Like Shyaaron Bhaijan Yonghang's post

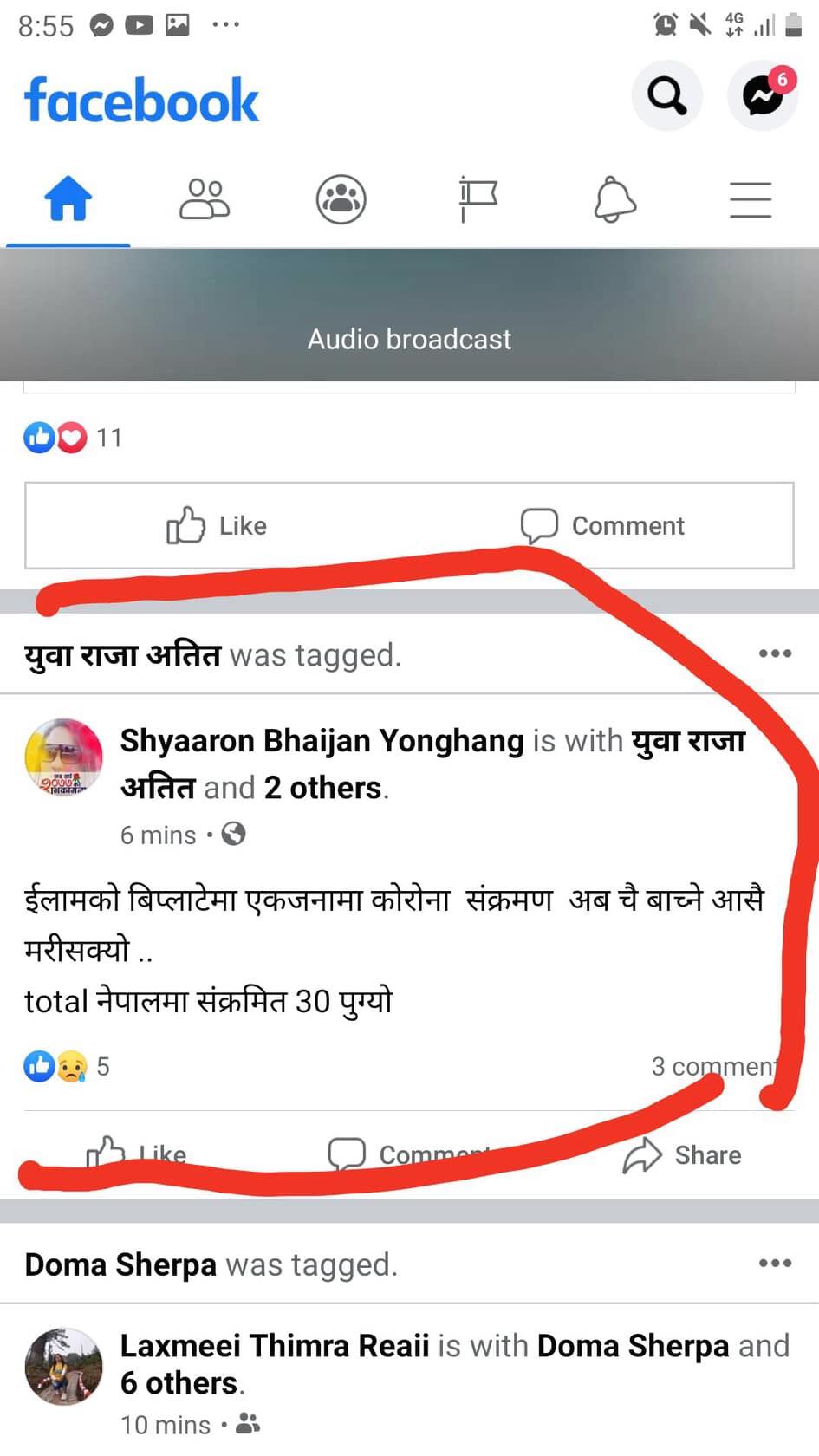coord(137,1154)
